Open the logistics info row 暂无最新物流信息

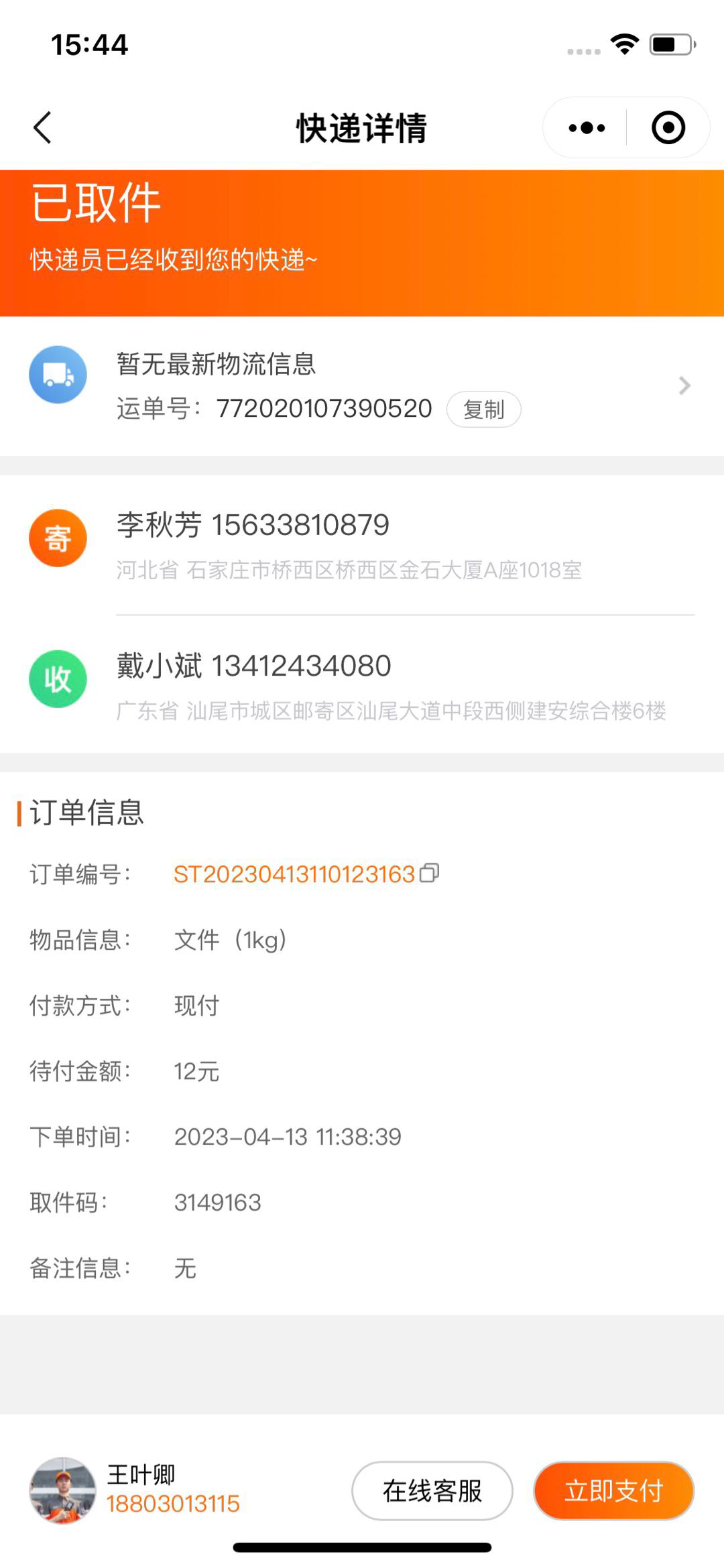click(x=362, y=386)
